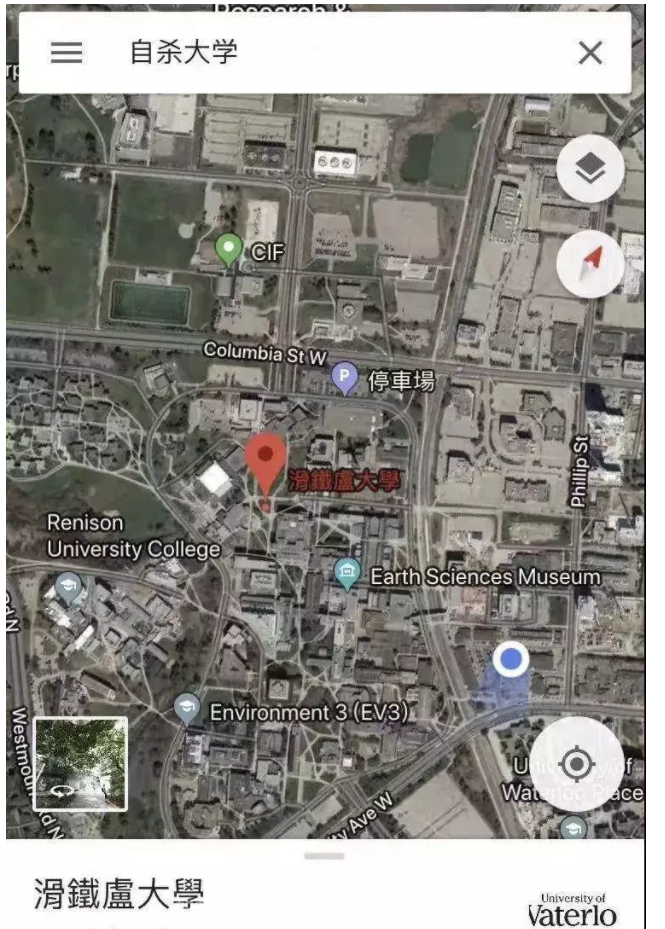Open the Street View thumbnail

pos(80,763)
